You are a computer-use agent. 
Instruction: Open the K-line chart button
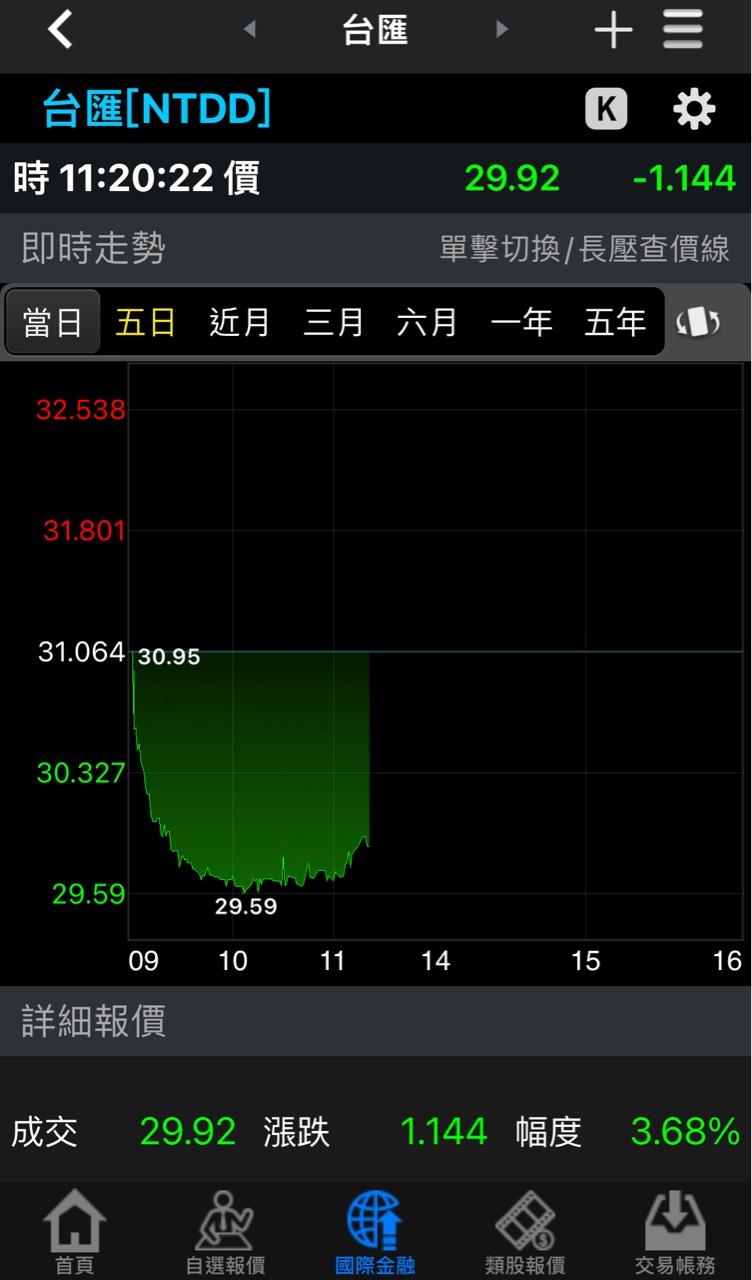606,108
